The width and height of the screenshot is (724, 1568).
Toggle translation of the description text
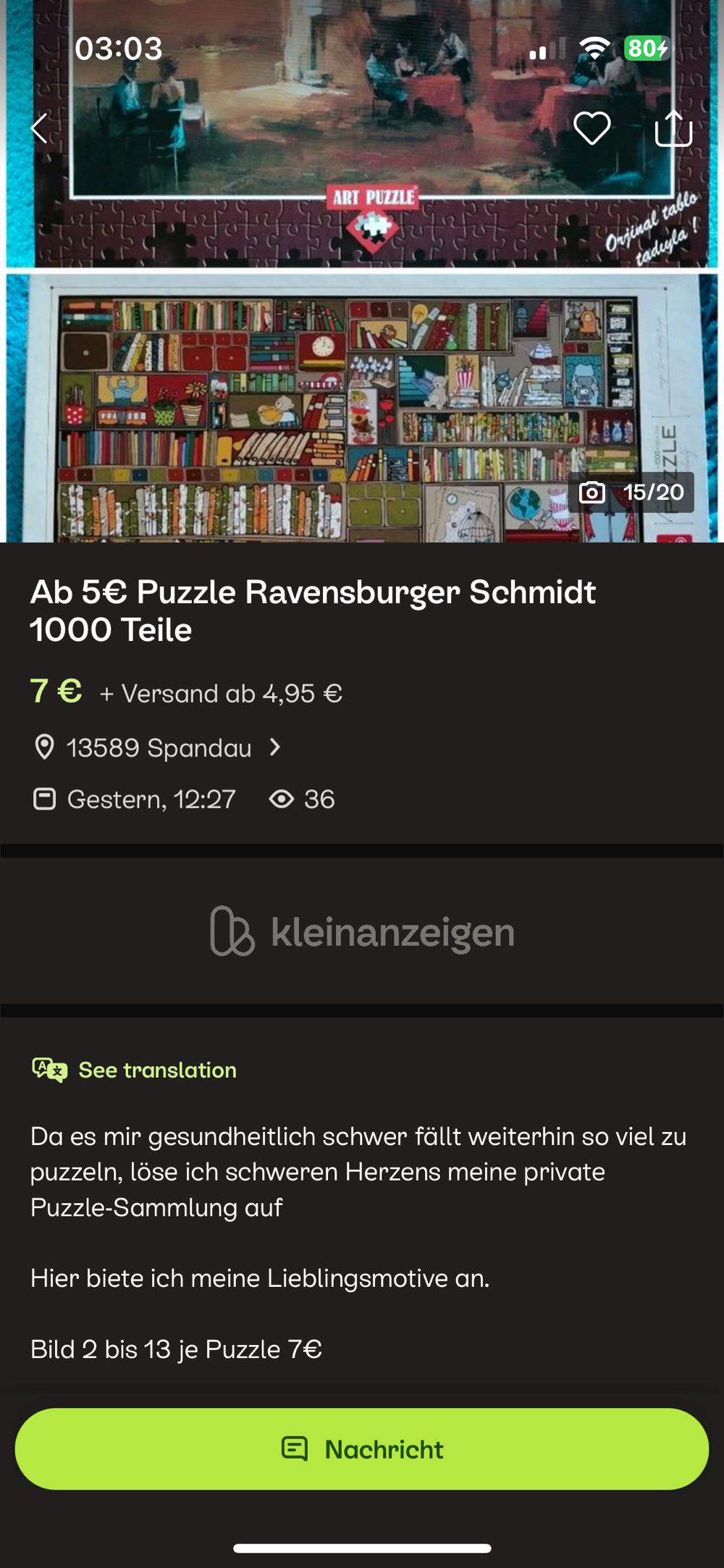tap(156, 1070)
